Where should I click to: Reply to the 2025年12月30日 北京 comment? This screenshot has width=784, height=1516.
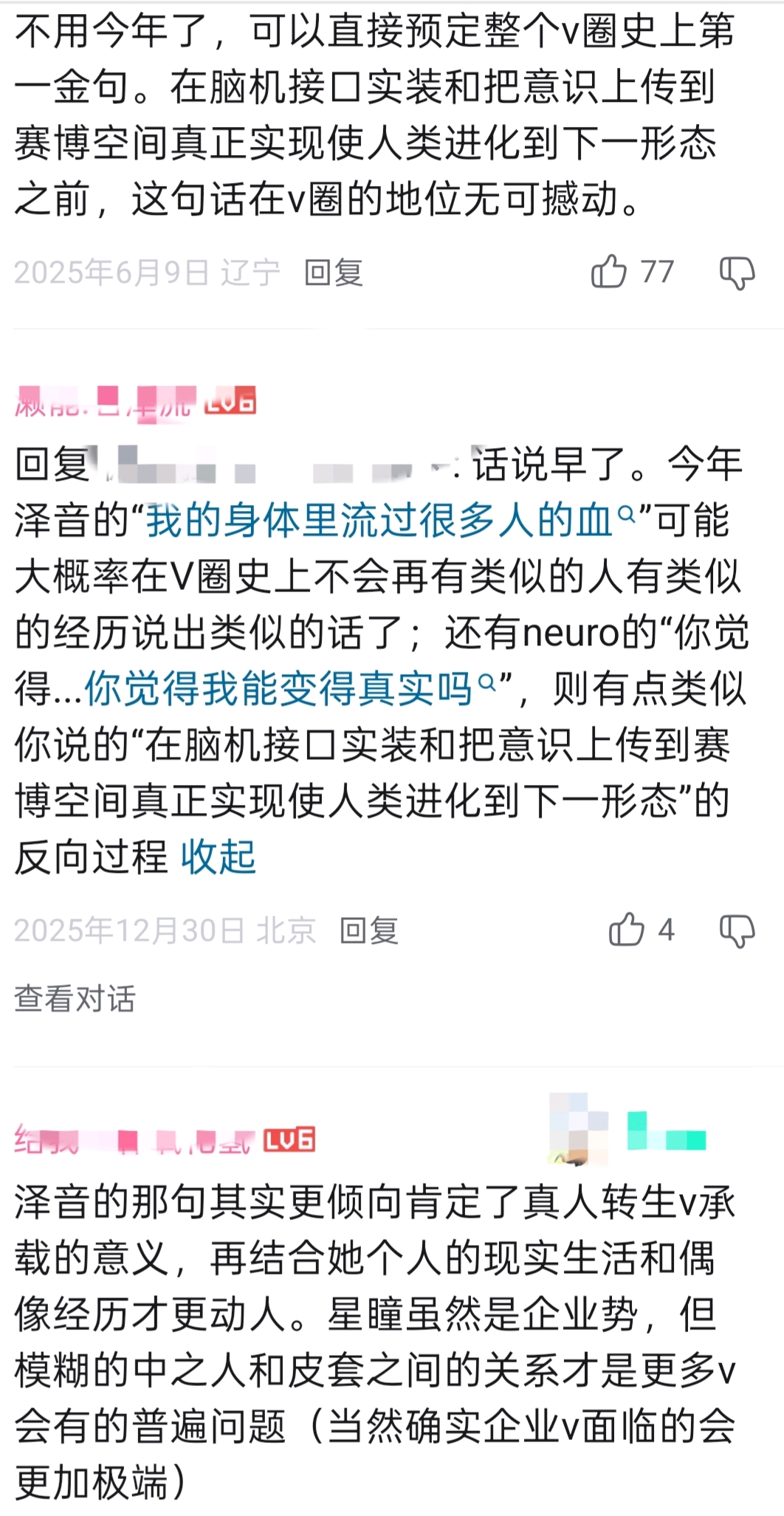369,930
